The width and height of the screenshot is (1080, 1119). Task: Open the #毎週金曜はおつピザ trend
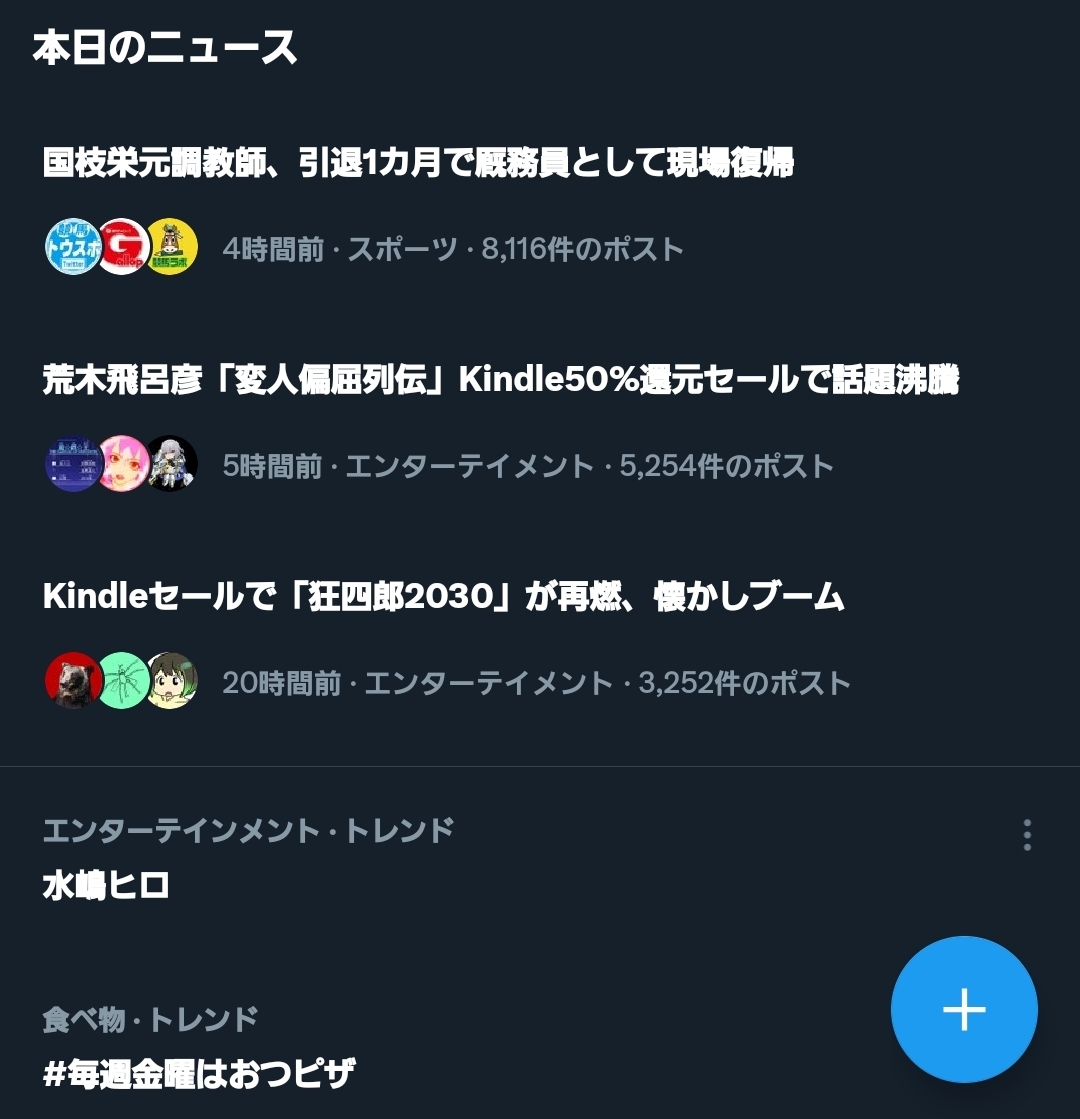(x=199, y=1074)
